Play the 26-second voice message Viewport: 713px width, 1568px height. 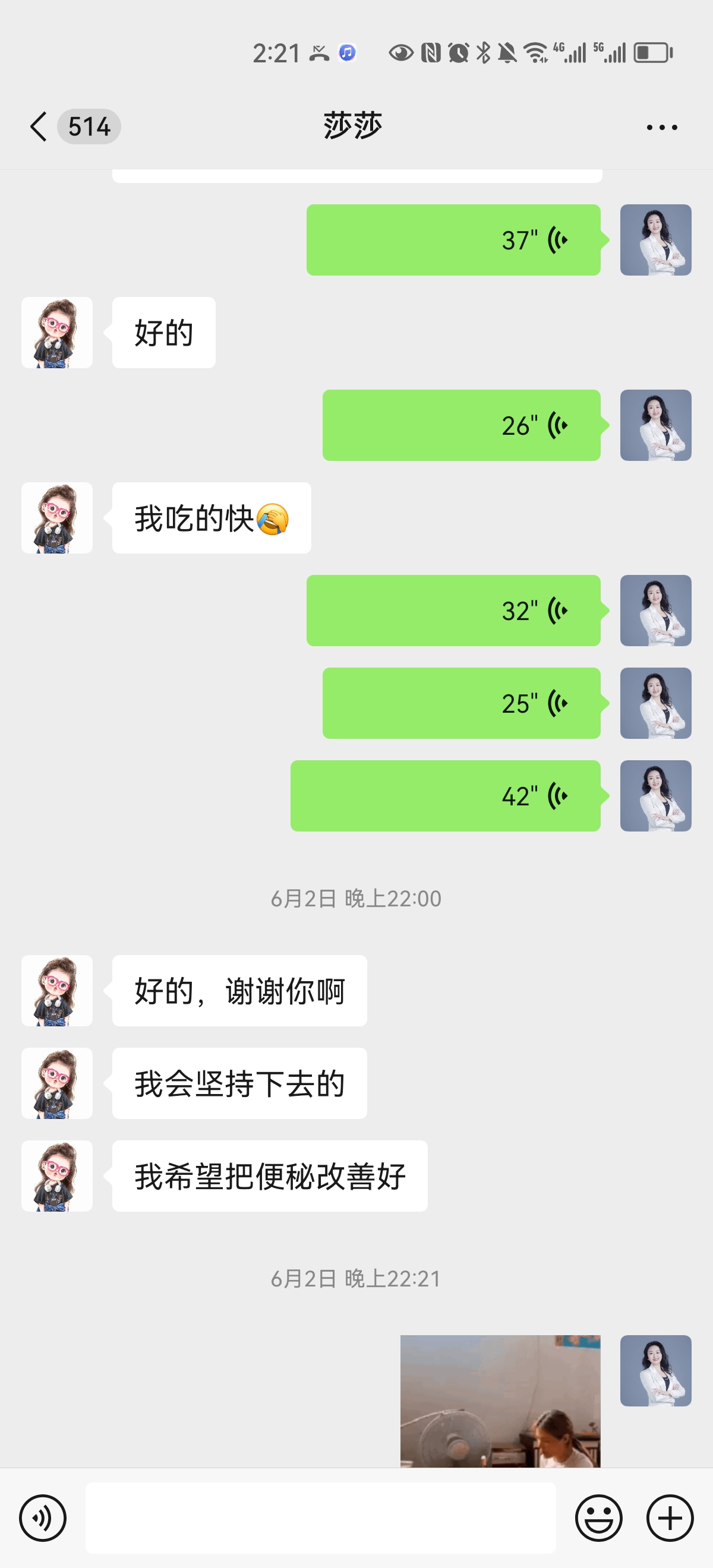tap(461, 425)
